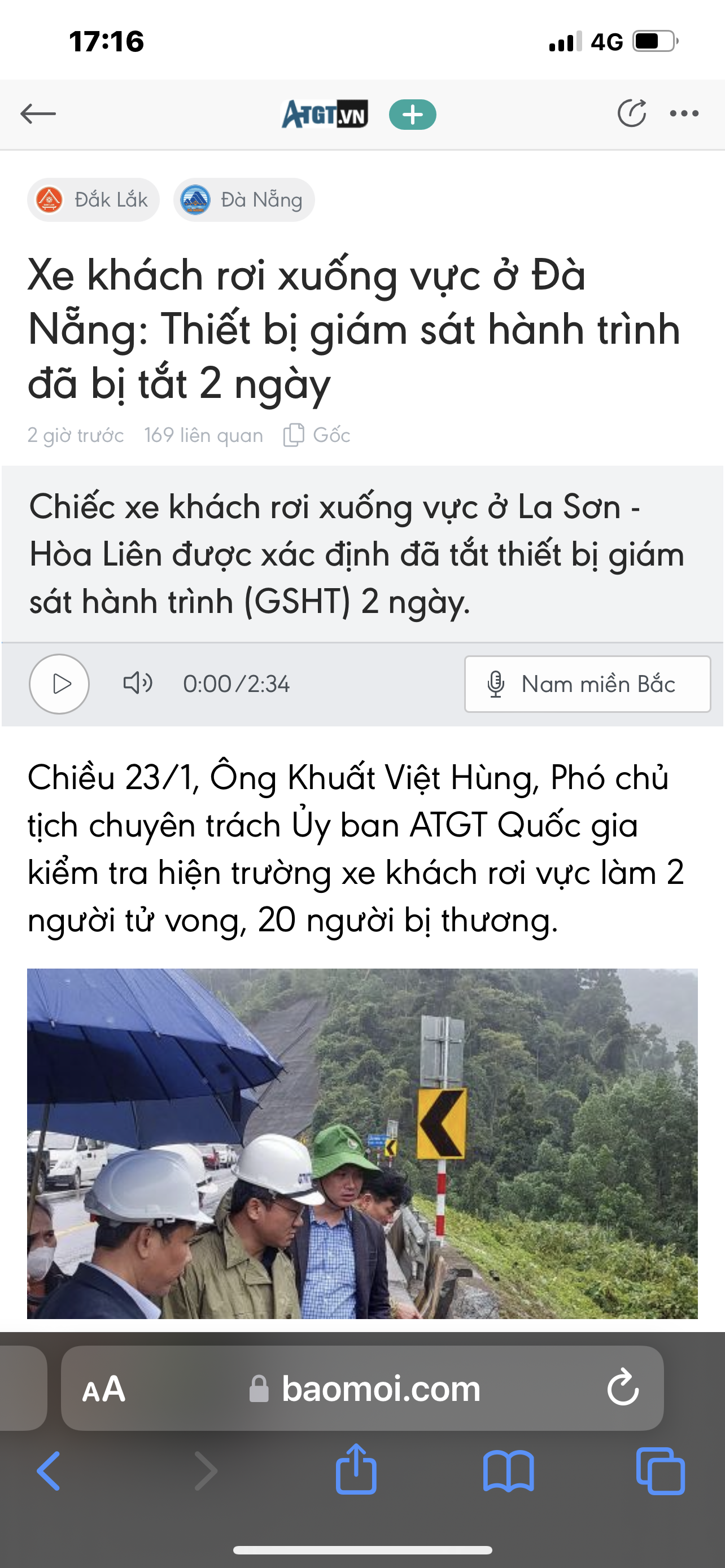Viewport: 725px width, 1568px height.
Task: Navigate back in Safari toolbar
Action: pos(49,1470)
